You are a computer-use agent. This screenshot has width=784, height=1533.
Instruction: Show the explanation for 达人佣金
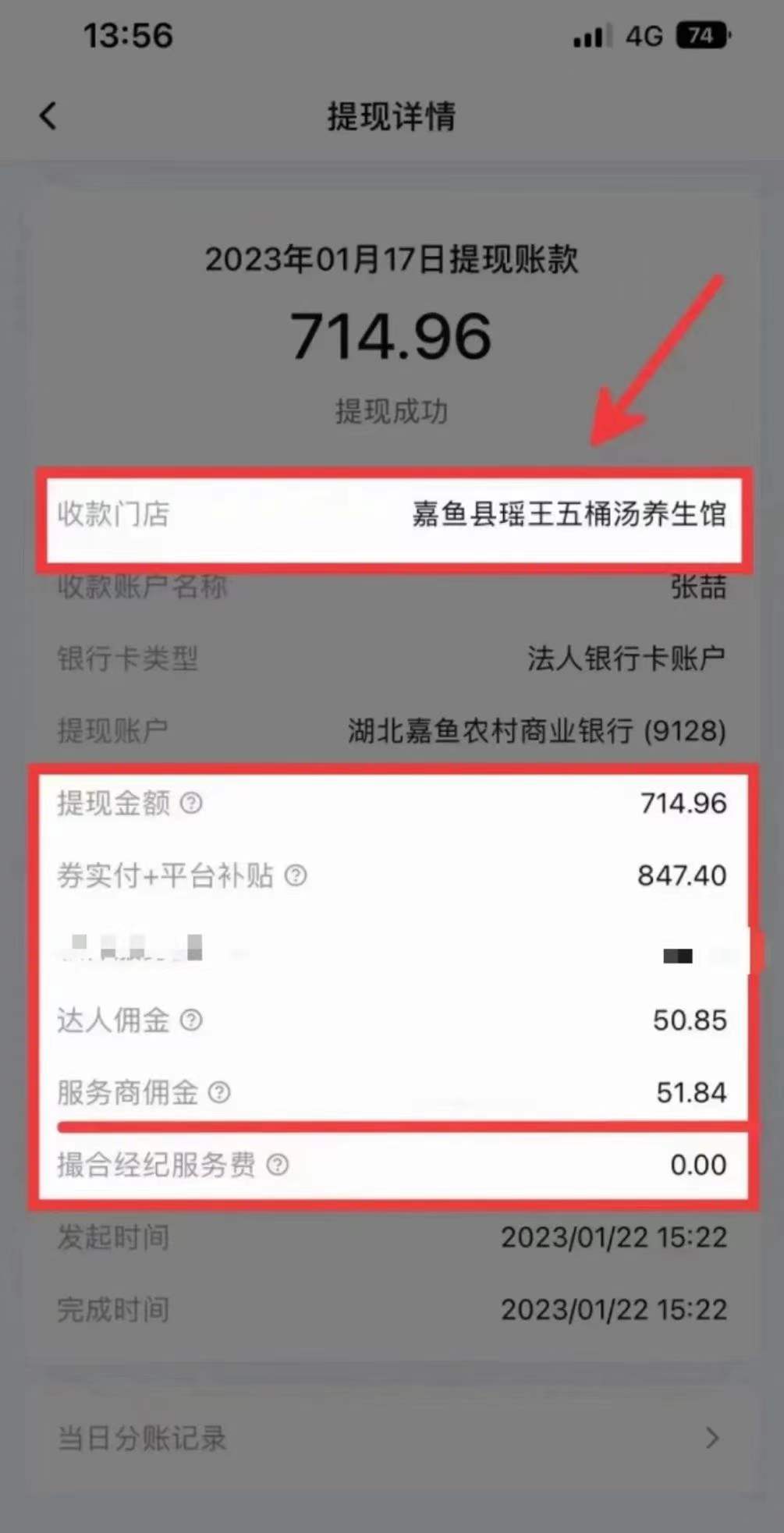pyautogui.click(x=191, y=1020)
